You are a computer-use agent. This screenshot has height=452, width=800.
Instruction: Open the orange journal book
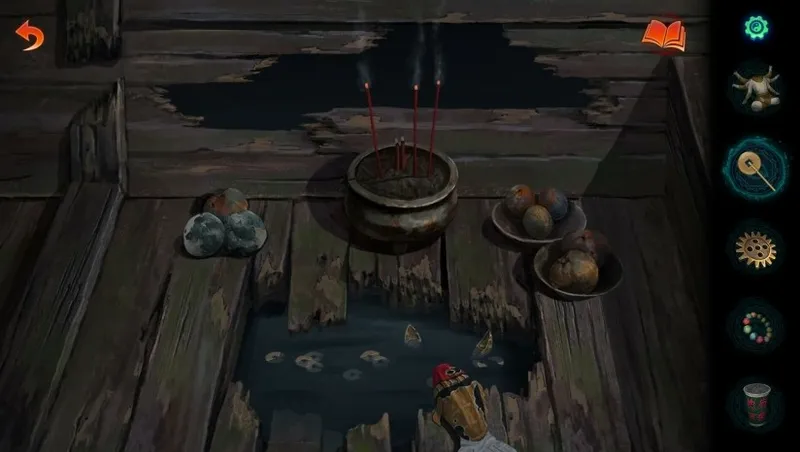(x=663, y=36)
